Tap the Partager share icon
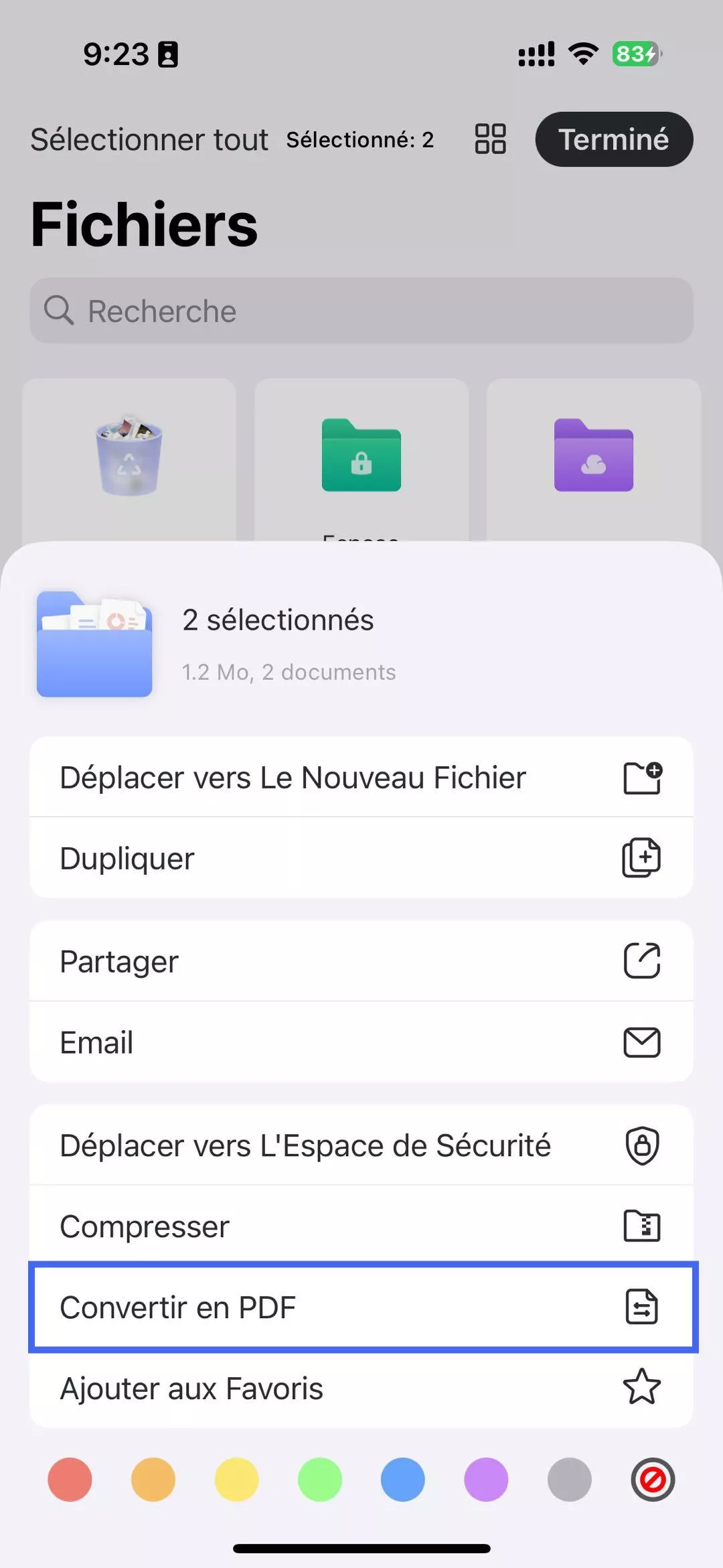The height and width of the screenshot is (1568, 723). click(642, 960)
